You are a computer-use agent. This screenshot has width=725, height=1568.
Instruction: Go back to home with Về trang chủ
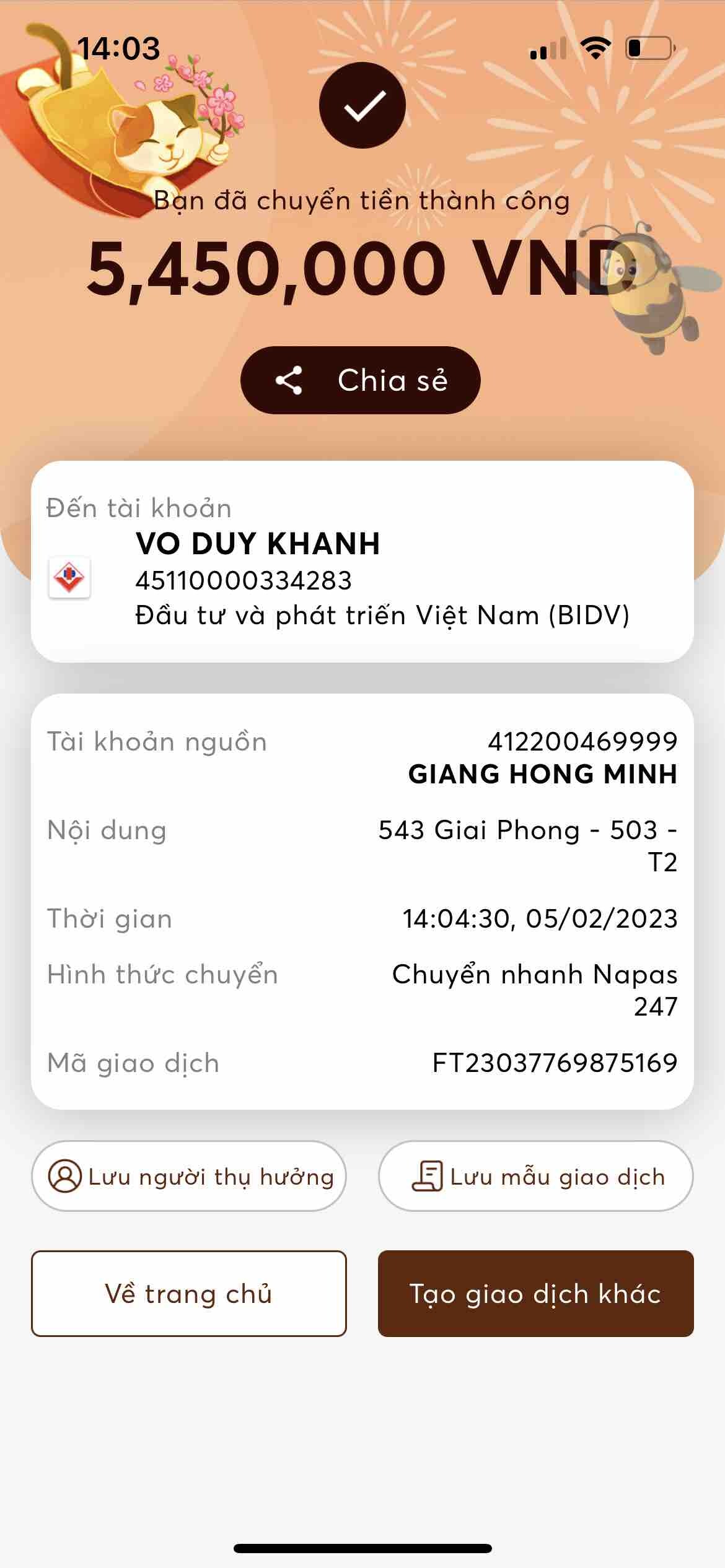click(189, 1294)
